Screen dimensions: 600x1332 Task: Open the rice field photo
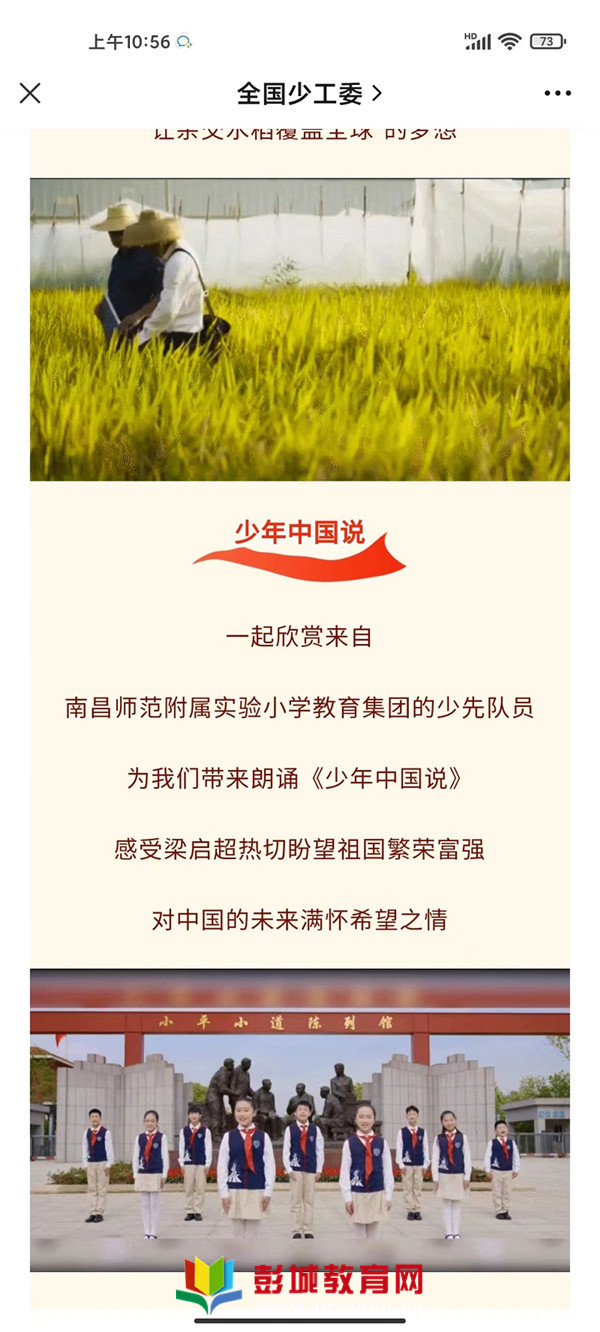(300, 330)
